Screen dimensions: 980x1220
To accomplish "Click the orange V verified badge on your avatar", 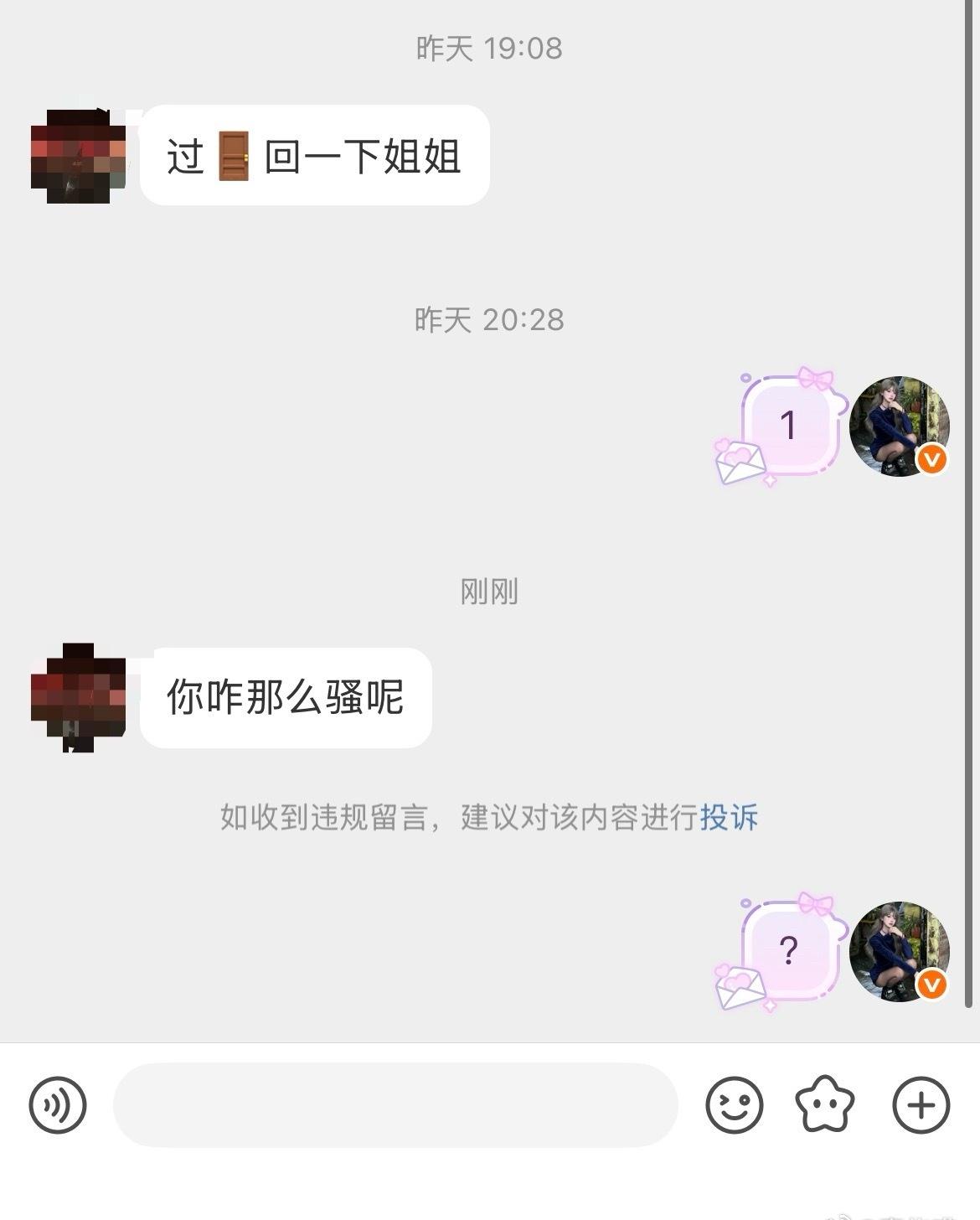I will tap(930, 460).
